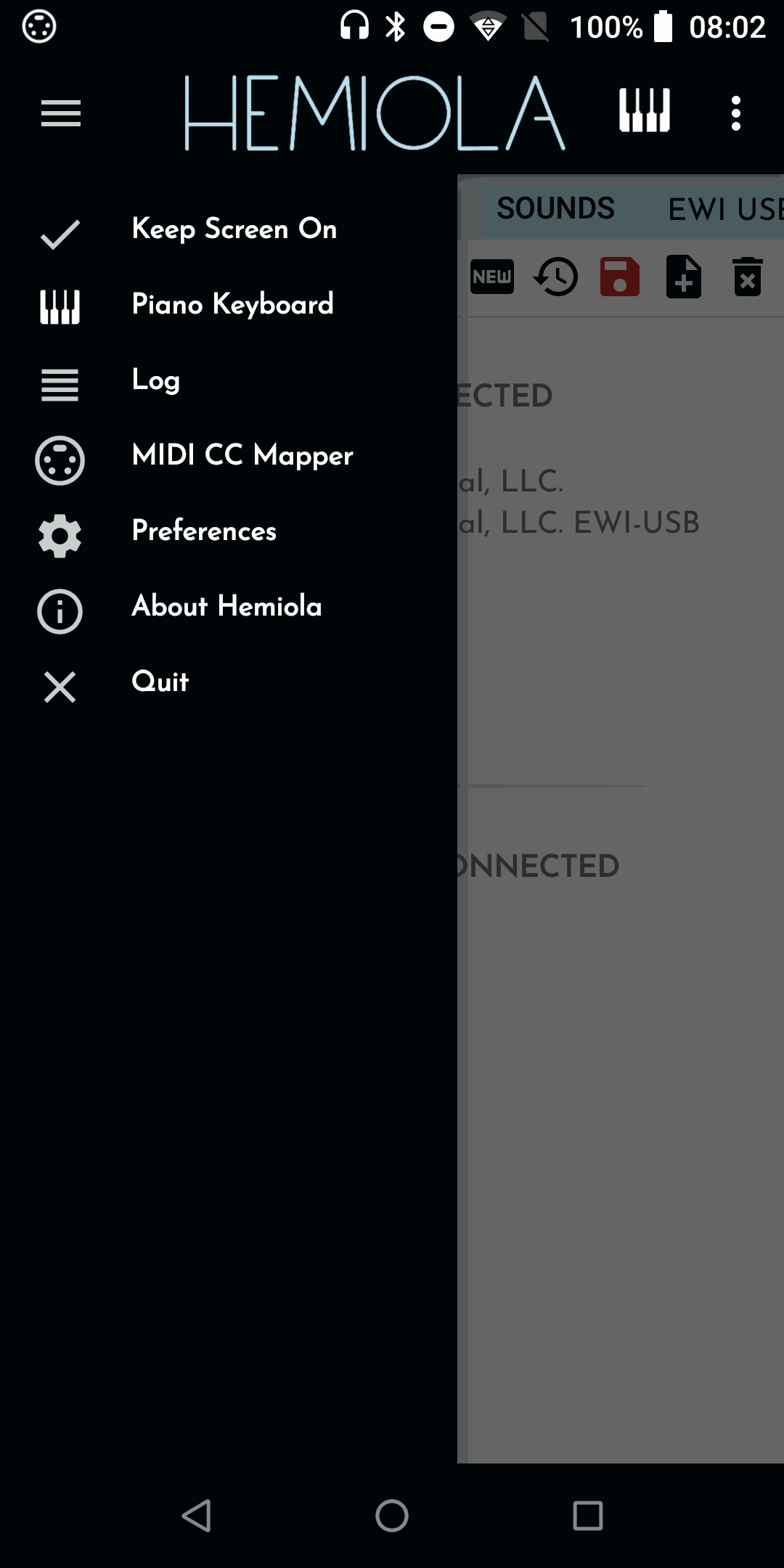
Task: View the Log
Action: (155, 380)
